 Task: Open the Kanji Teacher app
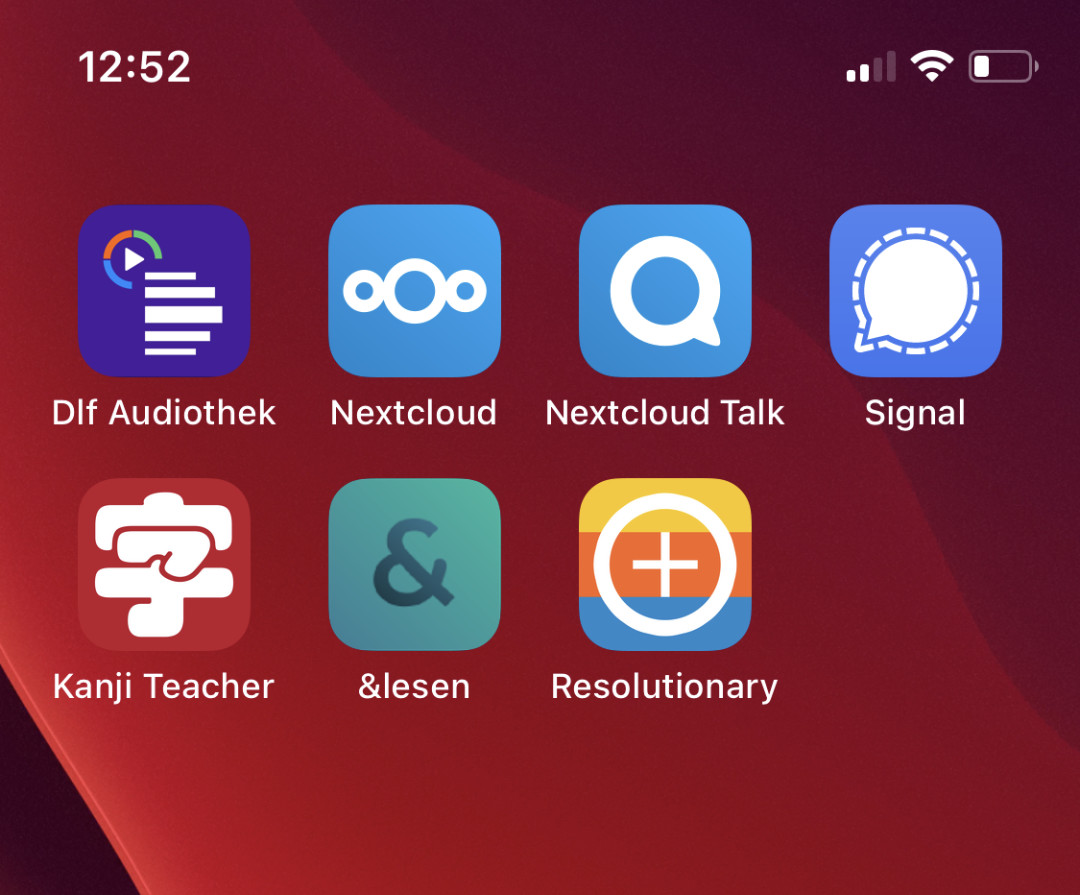(164, 564)
